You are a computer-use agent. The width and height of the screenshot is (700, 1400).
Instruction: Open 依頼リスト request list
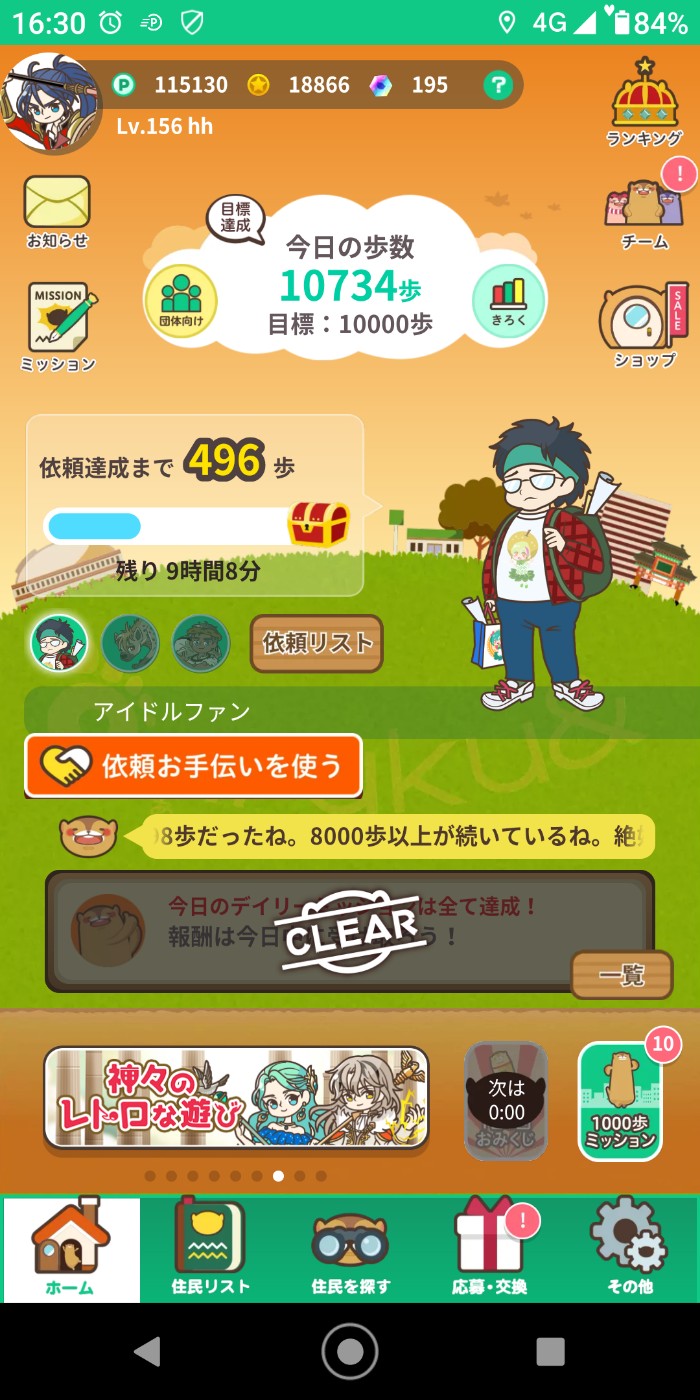[317, 643]
